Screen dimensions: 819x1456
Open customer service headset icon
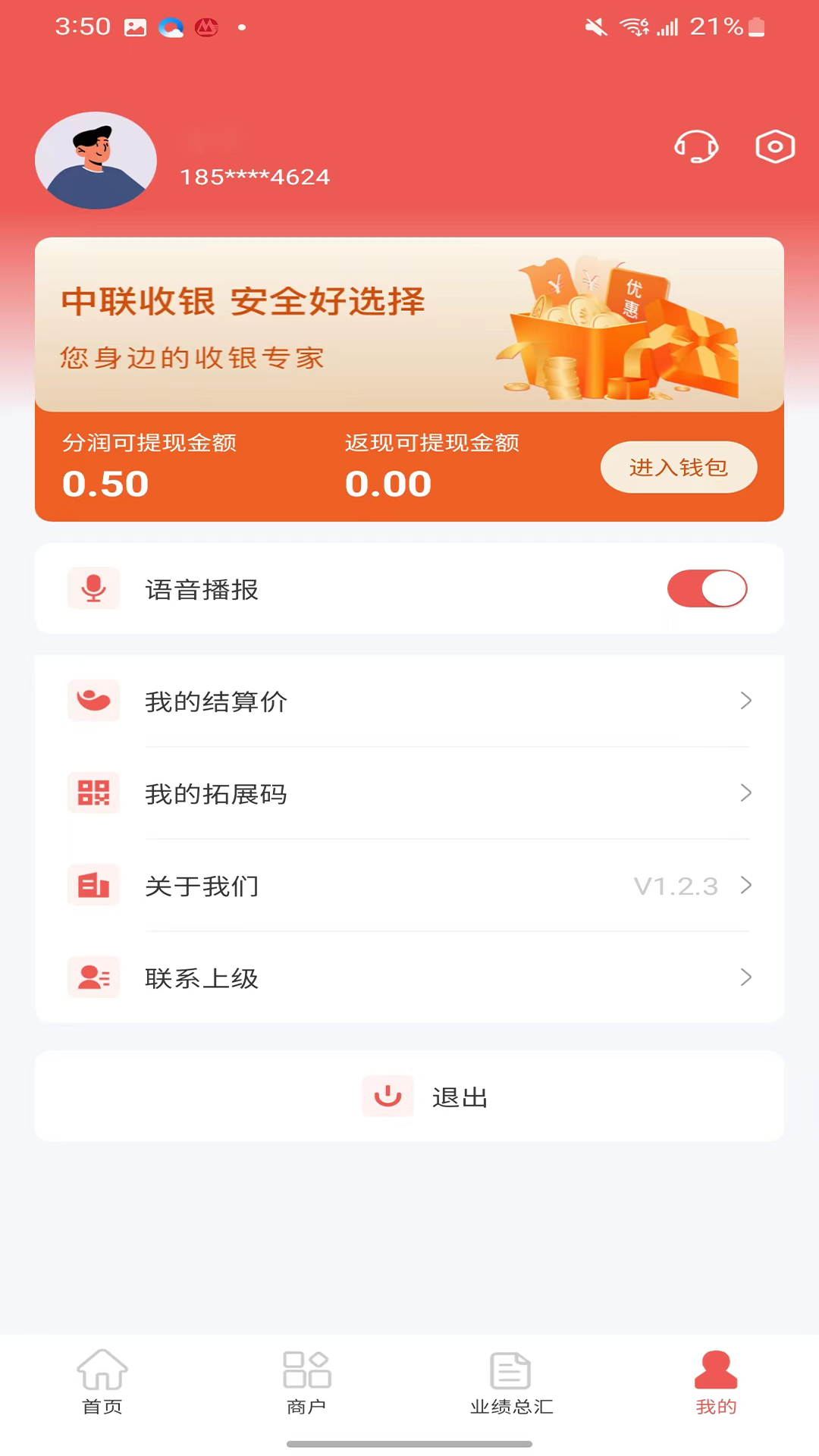click(696, 148)
